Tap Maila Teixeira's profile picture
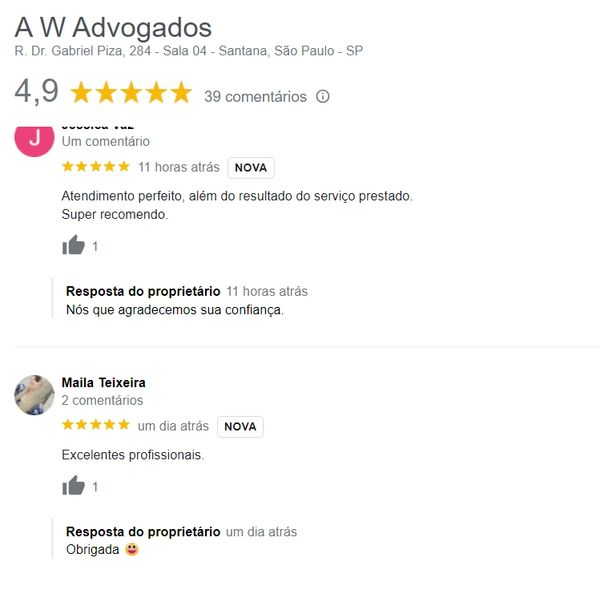This screenshot has width=600, height=594. 34,395
